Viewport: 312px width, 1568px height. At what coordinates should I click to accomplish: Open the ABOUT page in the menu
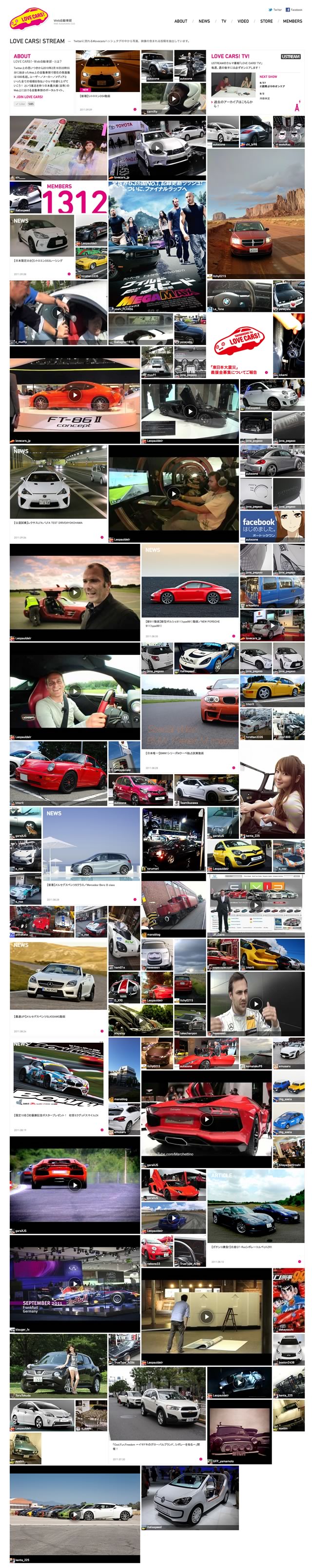(x=180, y=21)
